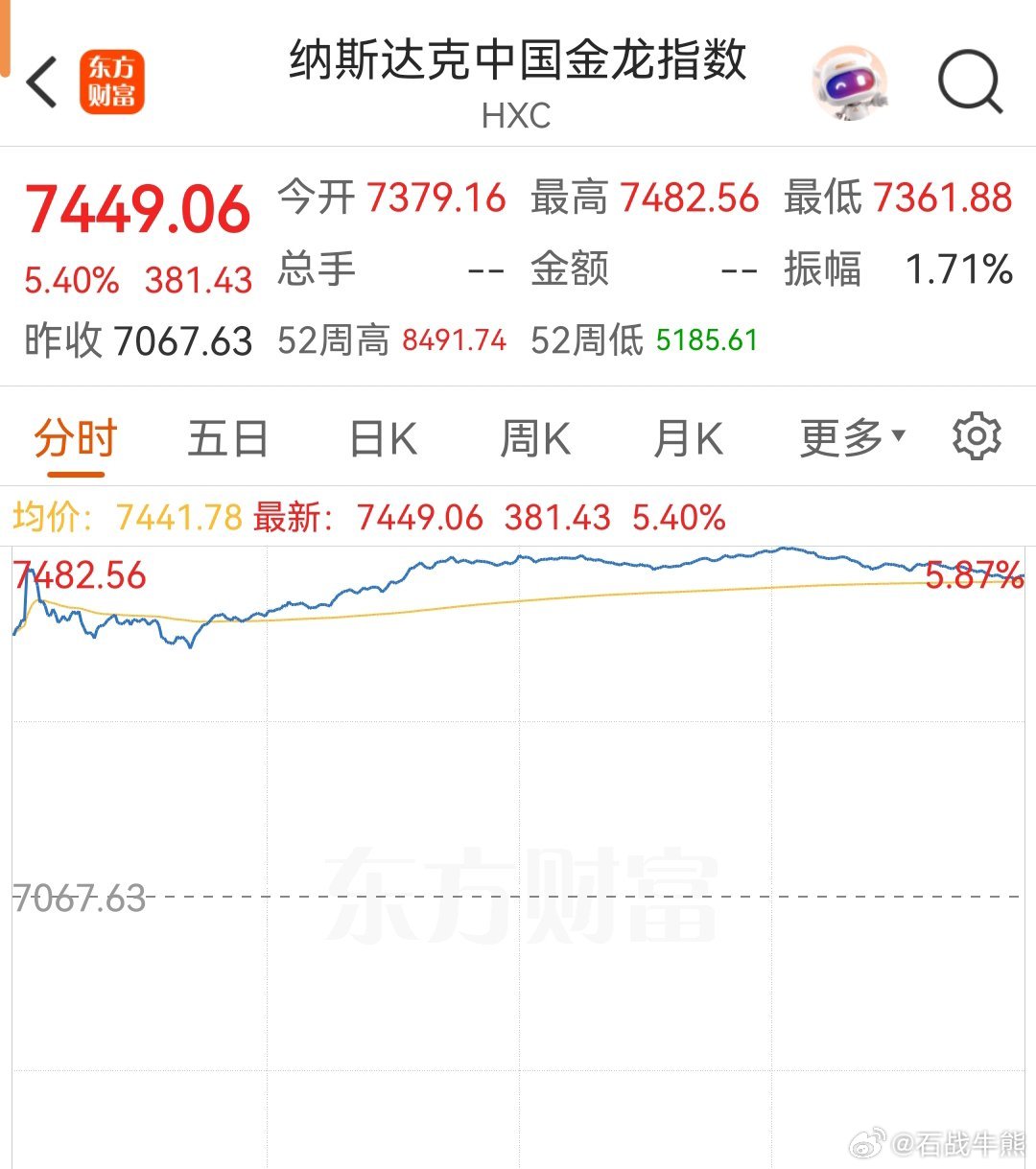Tap the back arrow icon
This screenshot has height=1169, width=1036.
tap(40, 83)
